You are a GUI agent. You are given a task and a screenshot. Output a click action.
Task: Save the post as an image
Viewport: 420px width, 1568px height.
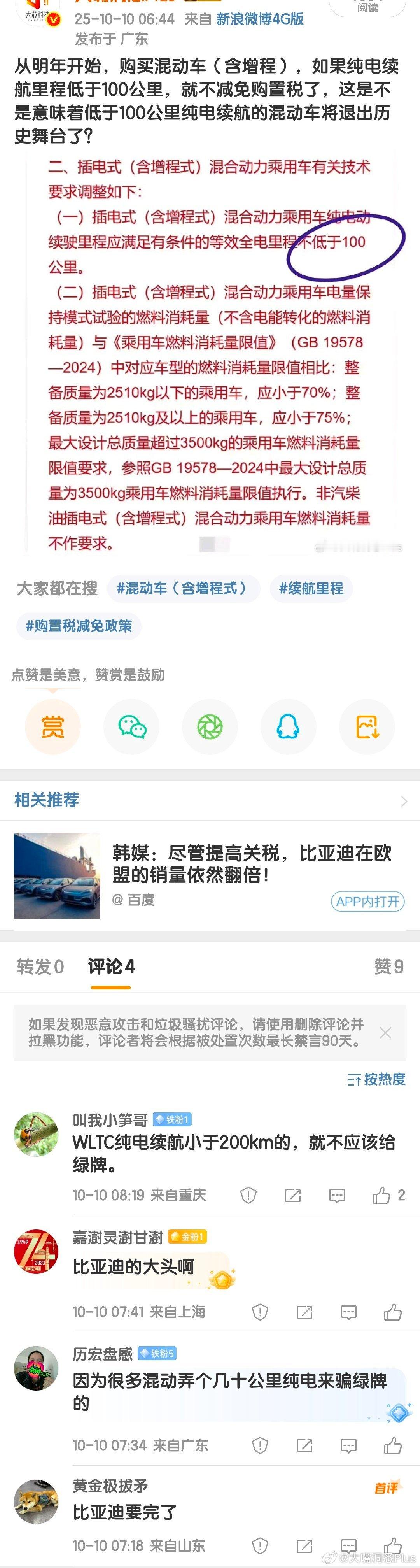click(367, 728)
